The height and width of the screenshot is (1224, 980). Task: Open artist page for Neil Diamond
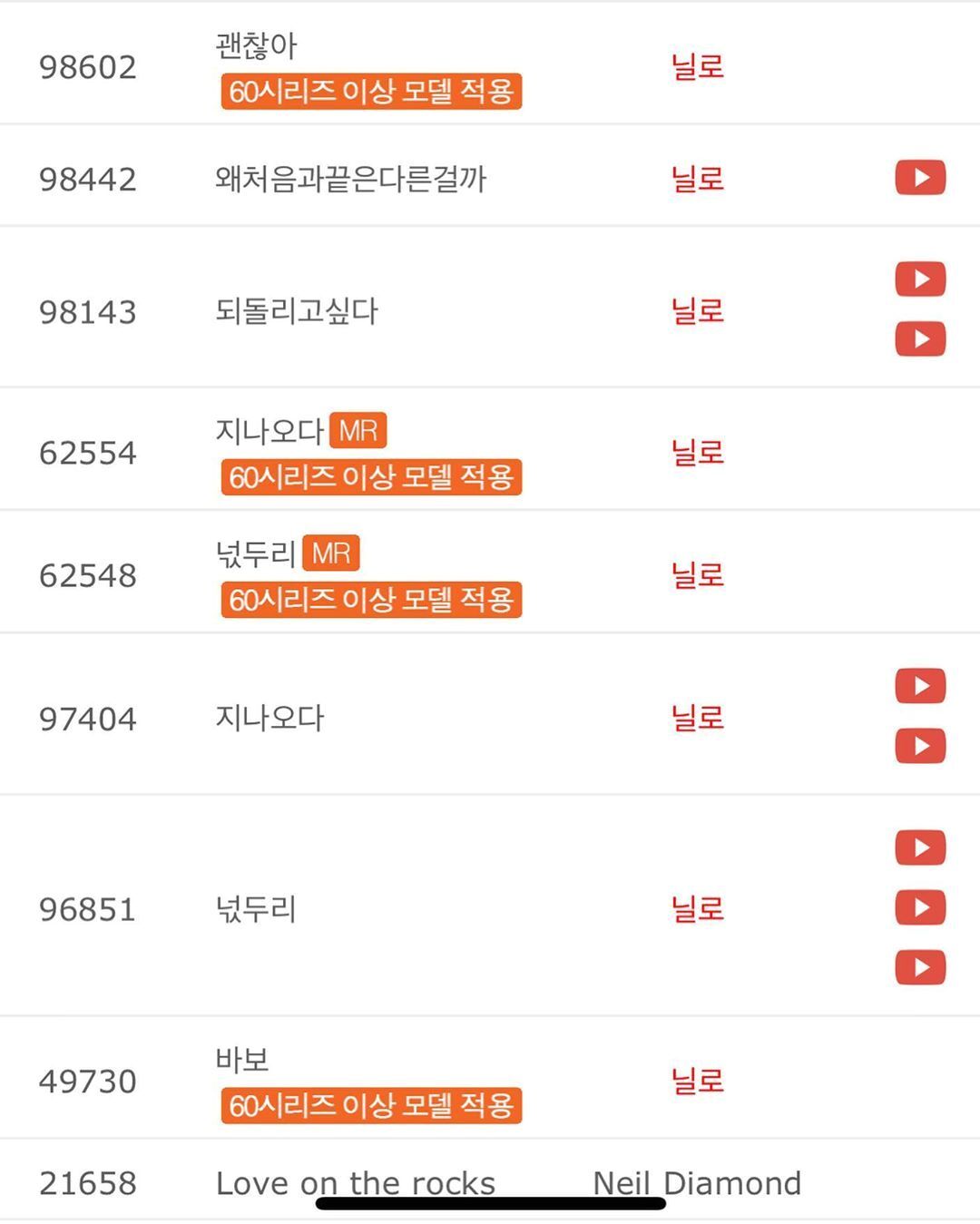click(x=696, y=1181)
